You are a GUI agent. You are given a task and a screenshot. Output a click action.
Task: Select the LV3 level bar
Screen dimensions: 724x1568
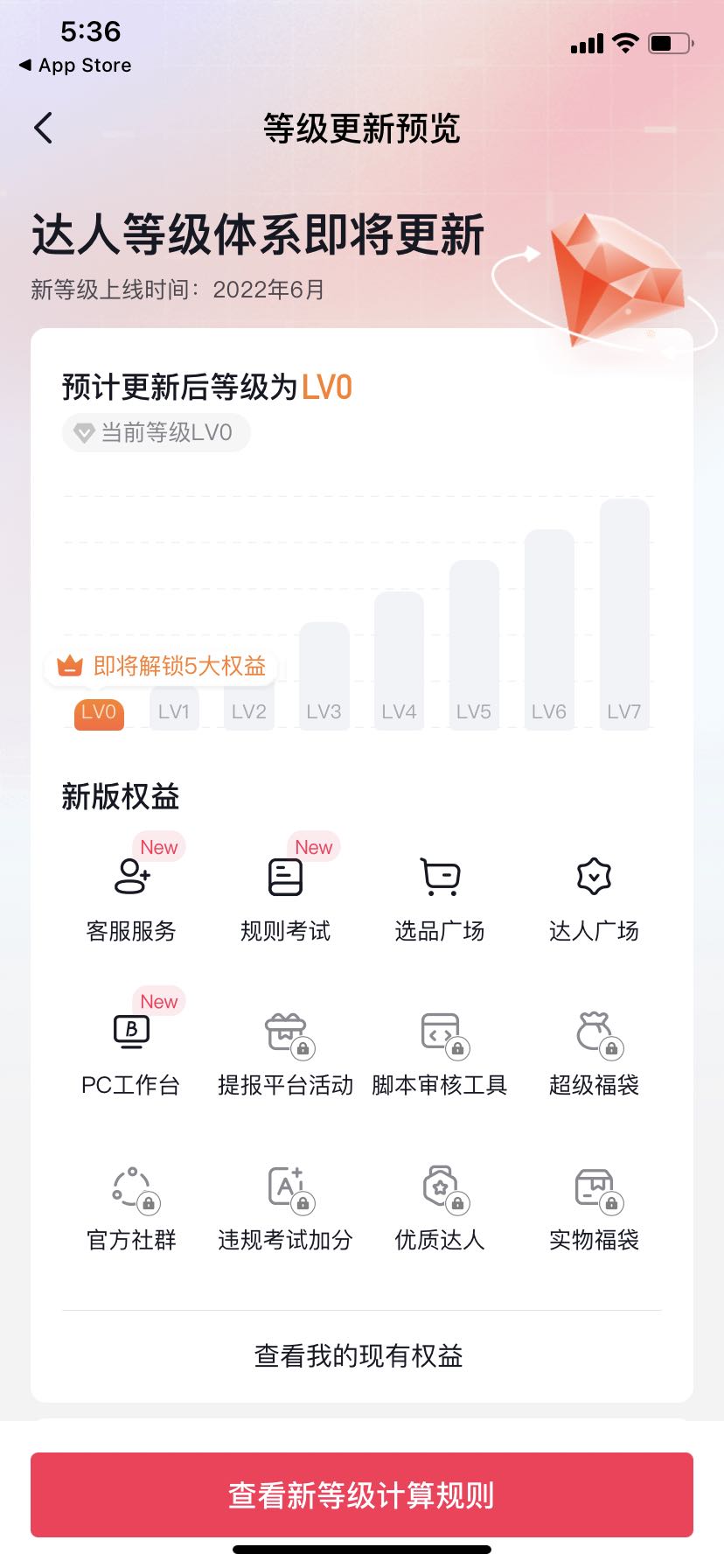[x=324, y=674]
